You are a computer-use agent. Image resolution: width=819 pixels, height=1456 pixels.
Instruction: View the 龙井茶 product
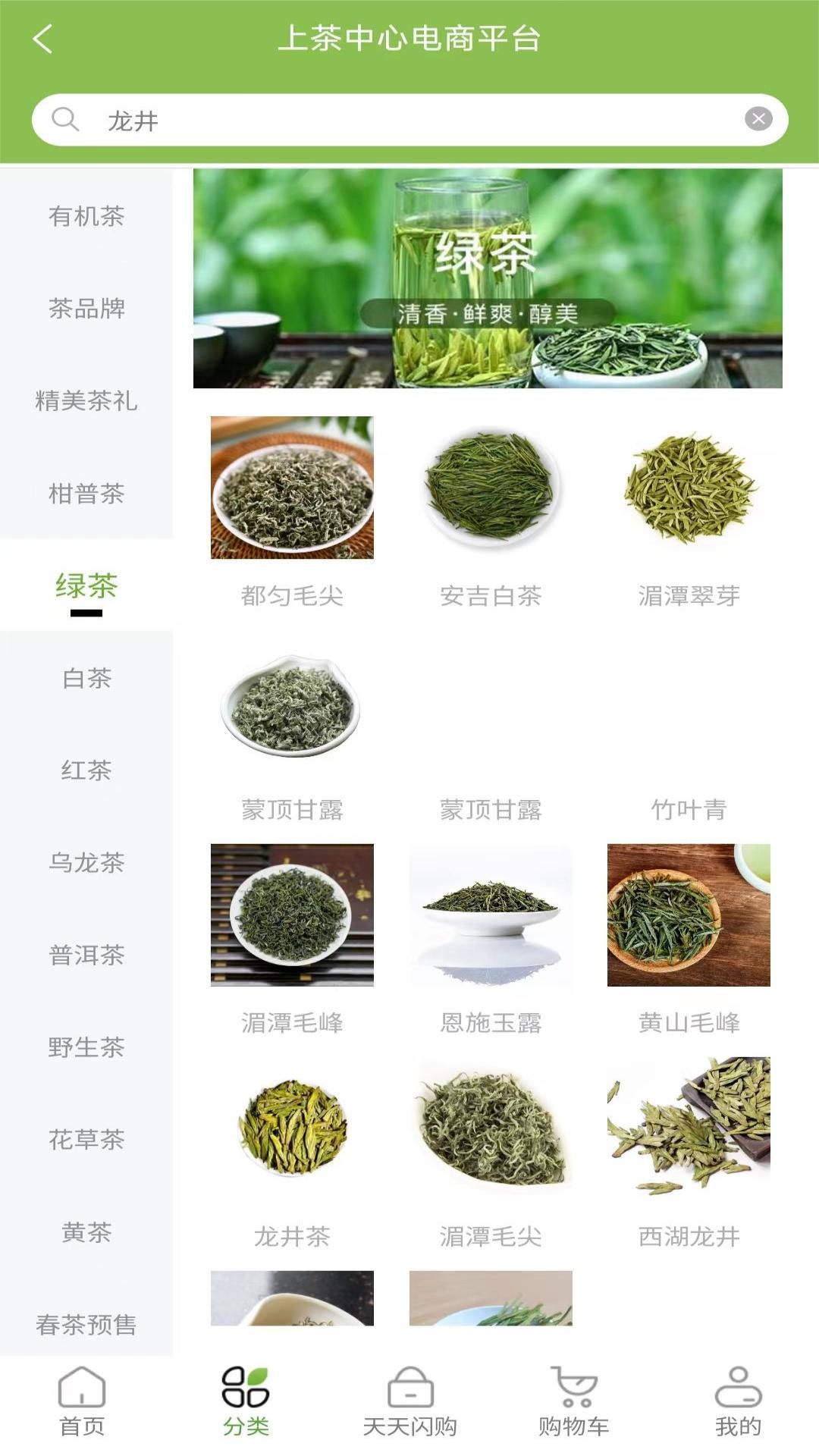coord(292,1128)
